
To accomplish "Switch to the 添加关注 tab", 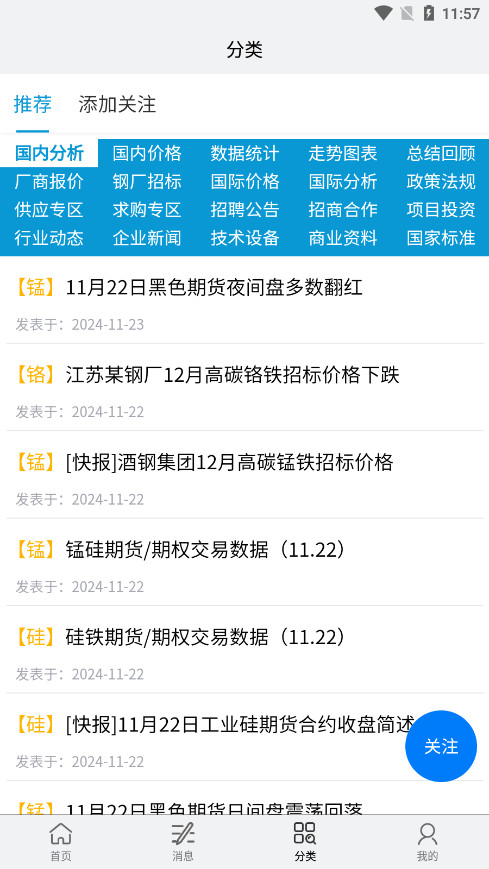I will pos(117,104).
